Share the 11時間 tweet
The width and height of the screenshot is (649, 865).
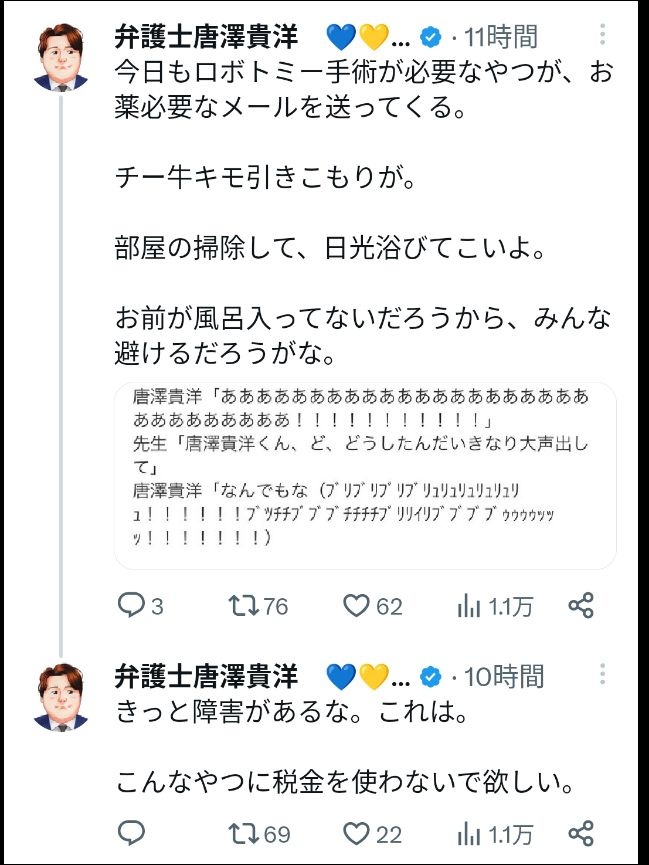pyautogui.click(x=581, y=605)
